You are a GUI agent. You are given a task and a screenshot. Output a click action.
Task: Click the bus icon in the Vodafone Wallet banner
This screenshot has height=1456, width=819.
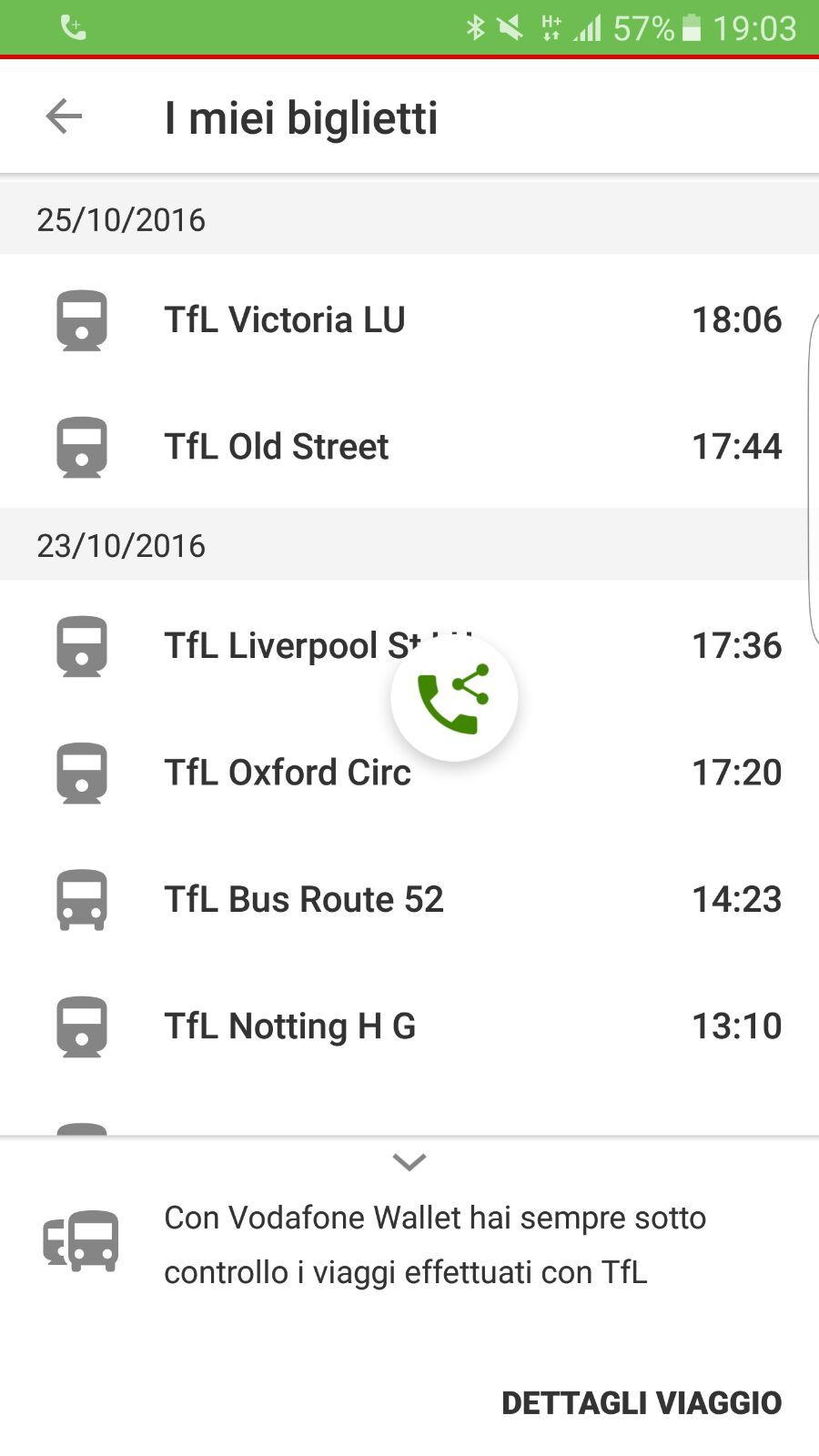point(82,1240)
